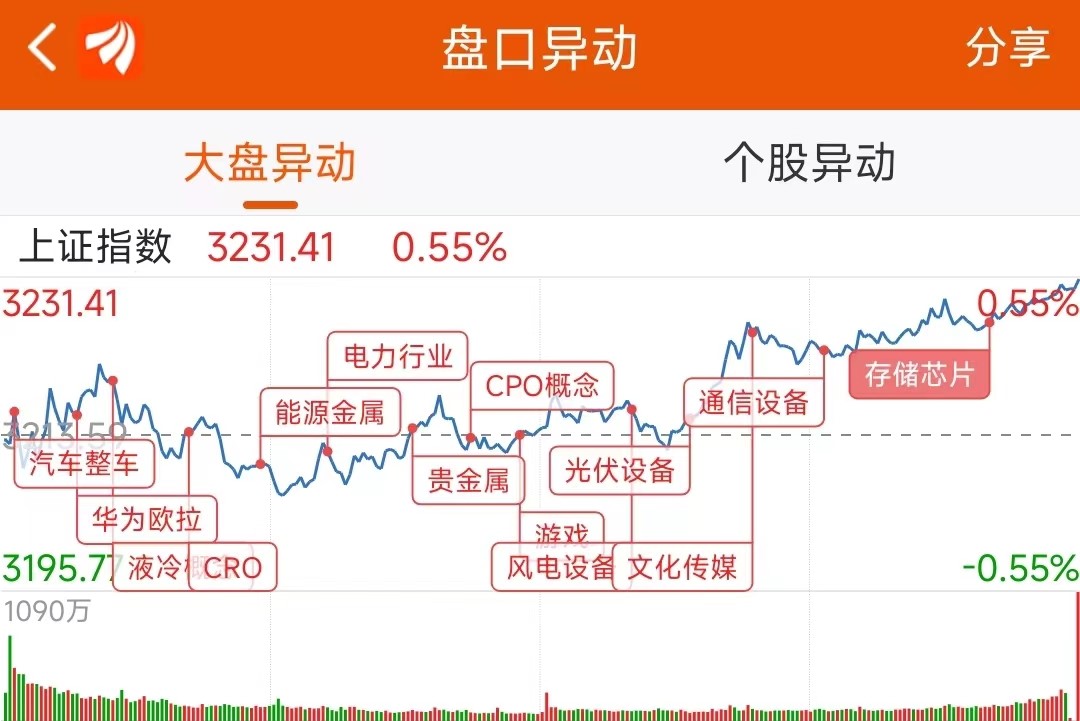This screenshot has height=721, width=1080.
Task: Open the 光伏设备 sector tag
Action: 620,470
